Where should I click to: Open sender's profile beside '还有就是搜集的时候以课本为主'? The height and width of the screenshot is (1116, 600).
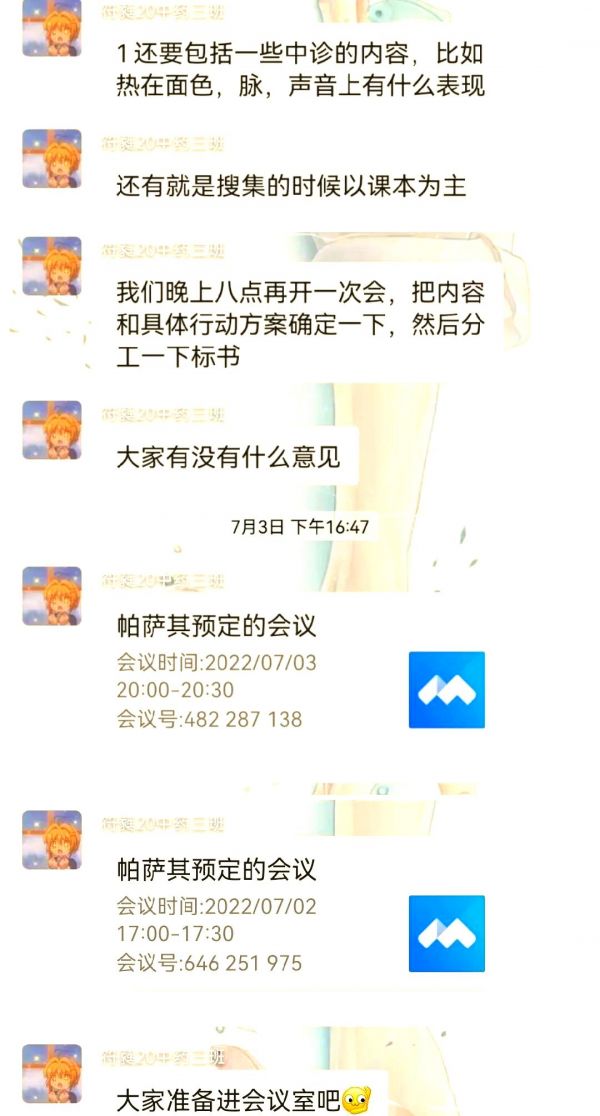52,159
